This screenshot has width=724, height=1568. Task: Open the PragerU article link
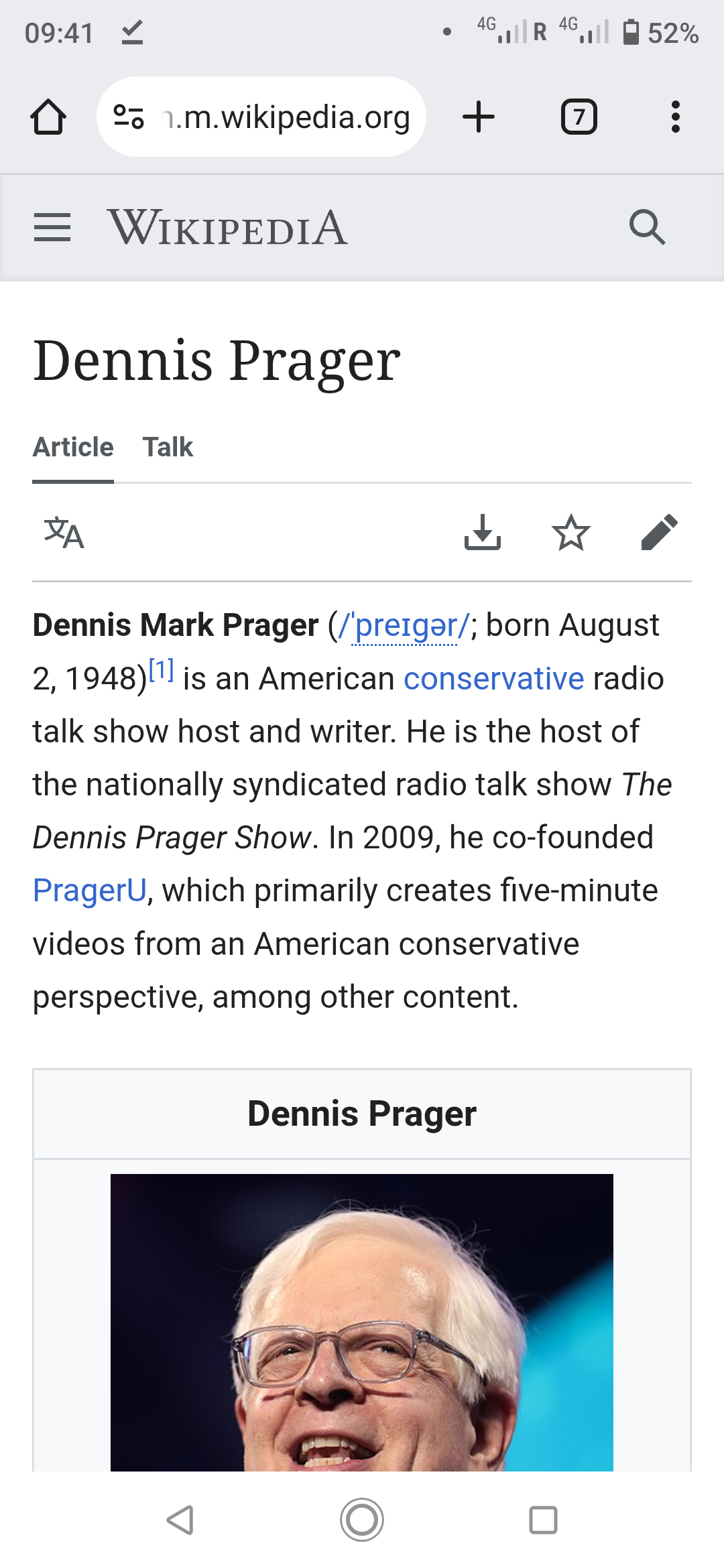tap(90, 891)
